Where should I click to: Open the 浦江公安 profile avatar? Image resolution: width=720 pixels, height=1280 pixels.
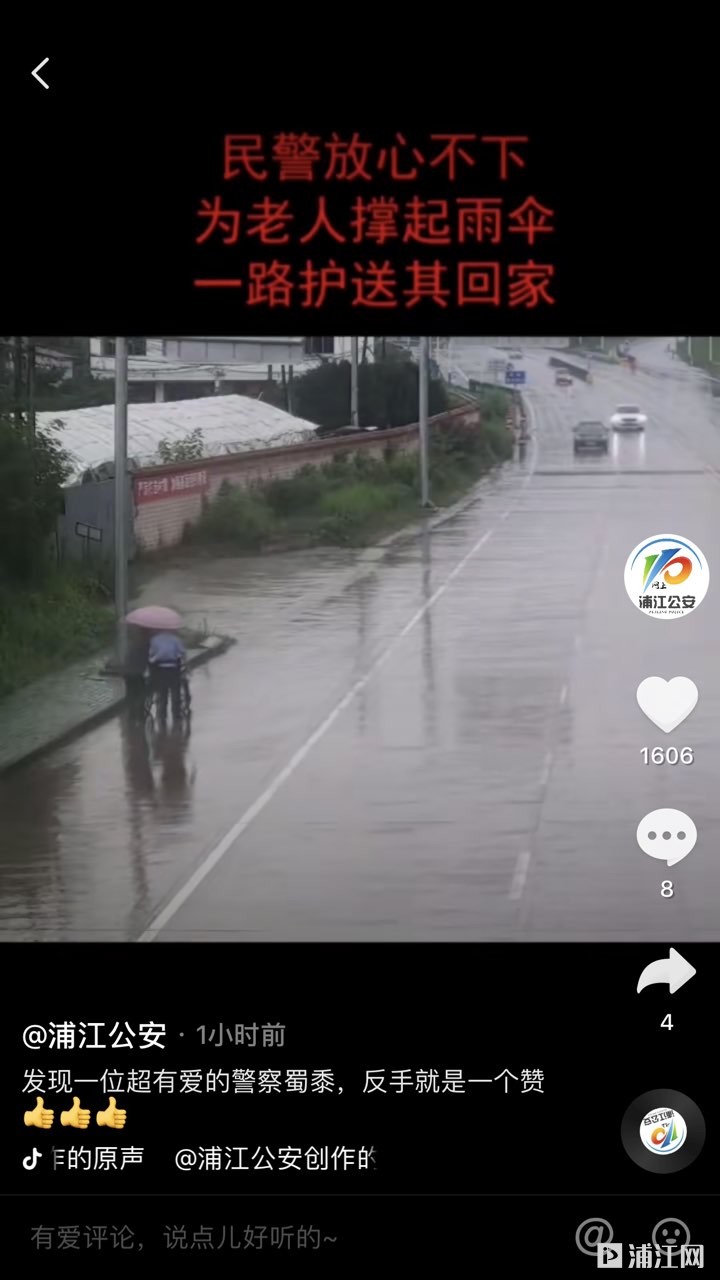[x=666, y=576]
